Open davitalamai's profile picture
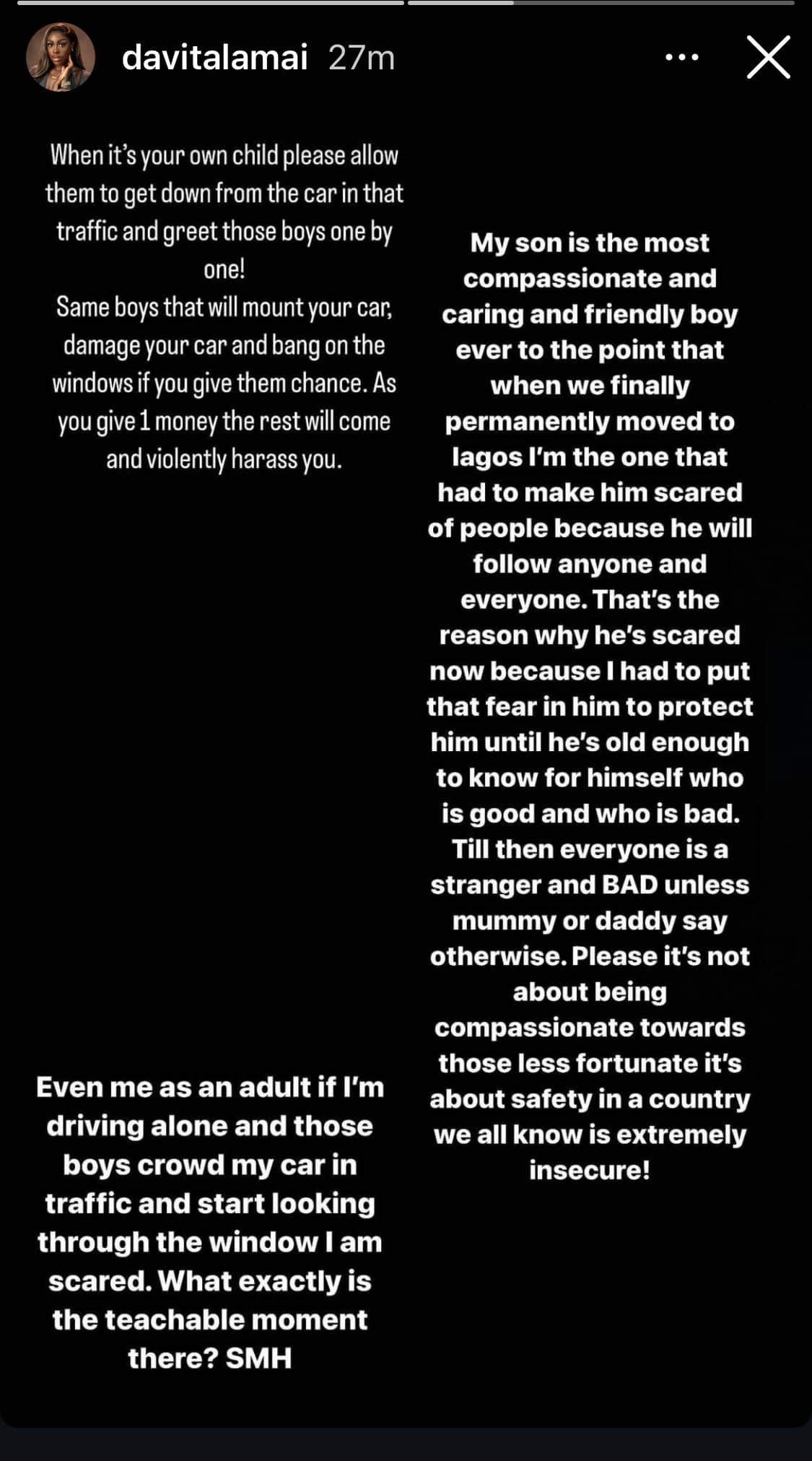812x1461 pixels. pyautogui.click(x=61, y=57)
